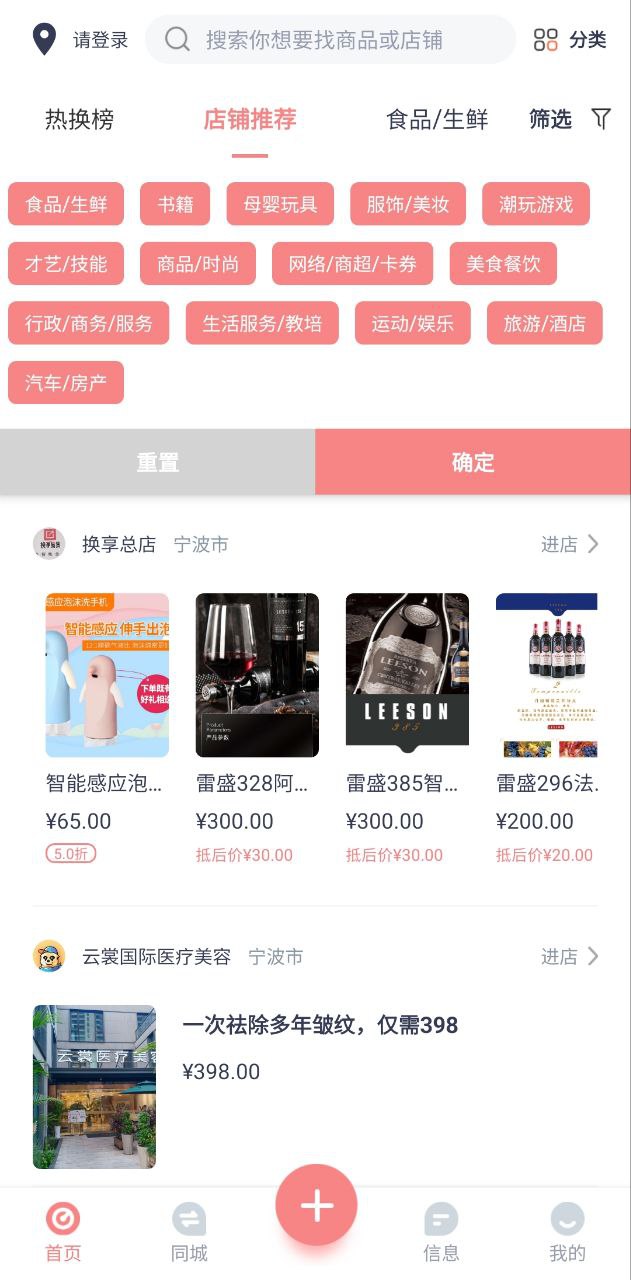Toggle the 筛选 filter panel

(x=569, y=120)
